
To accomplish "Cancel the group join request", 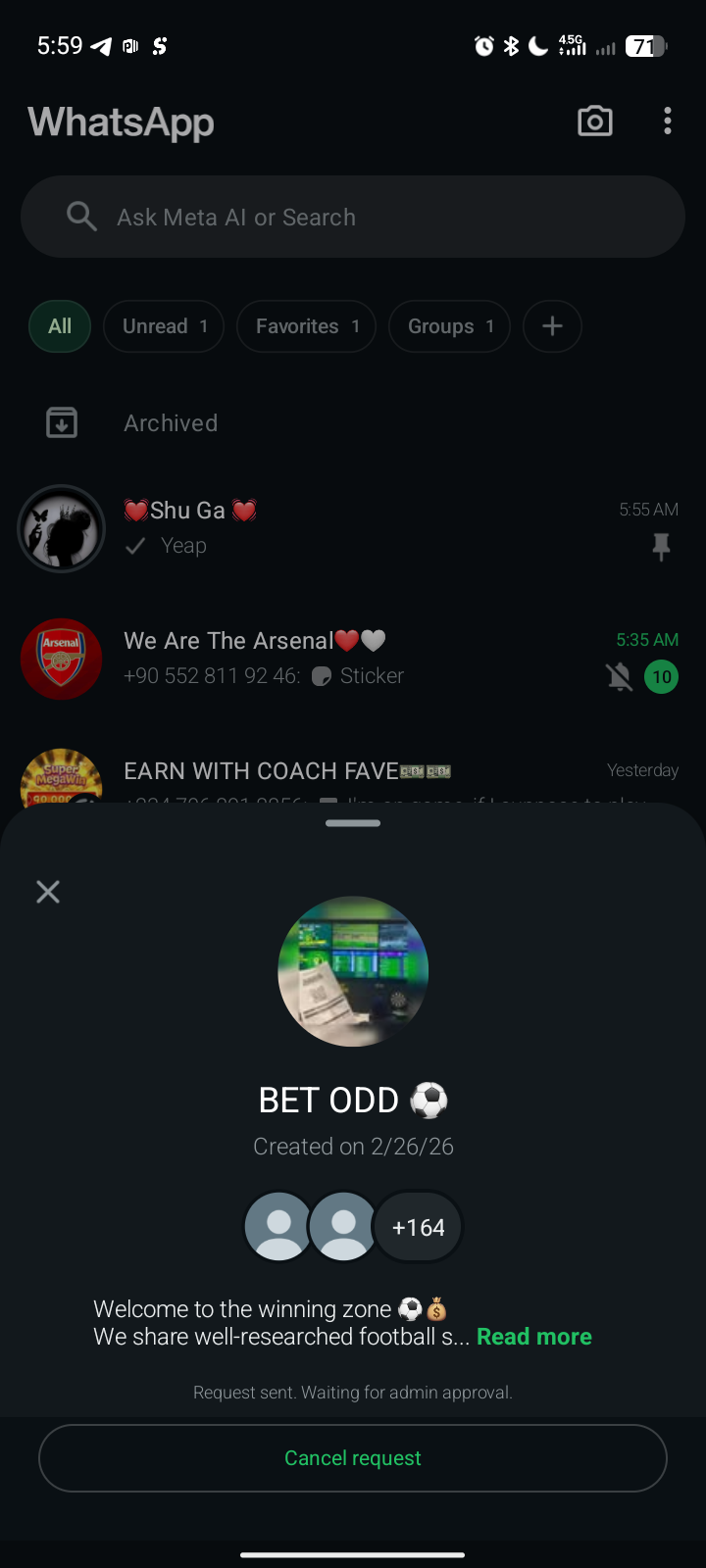I will click(353, 1458).
